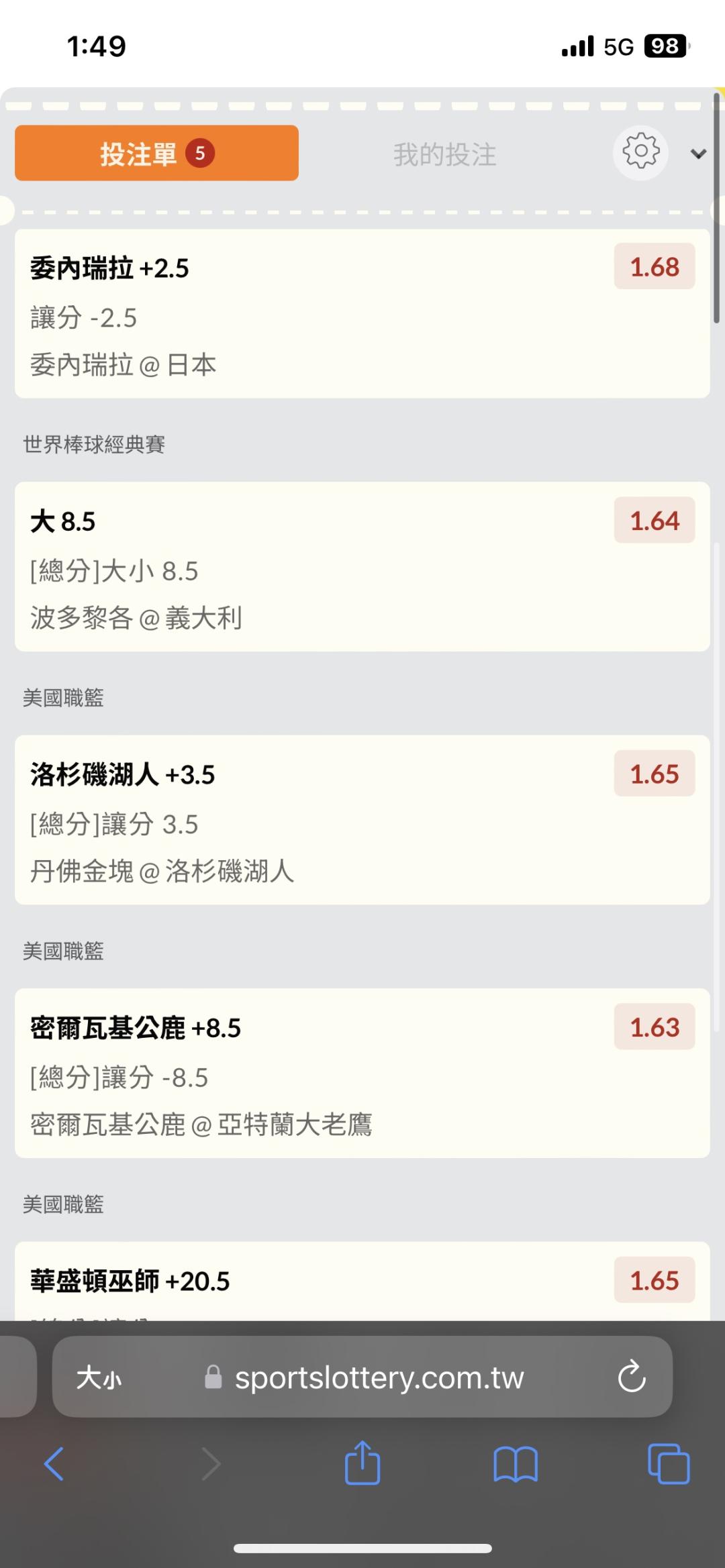This screenshot has height=1568, width=725.
Task: Open the 密爾瓦基公鹿 +8.5 bet card
Action: [x=362, y=1073]
